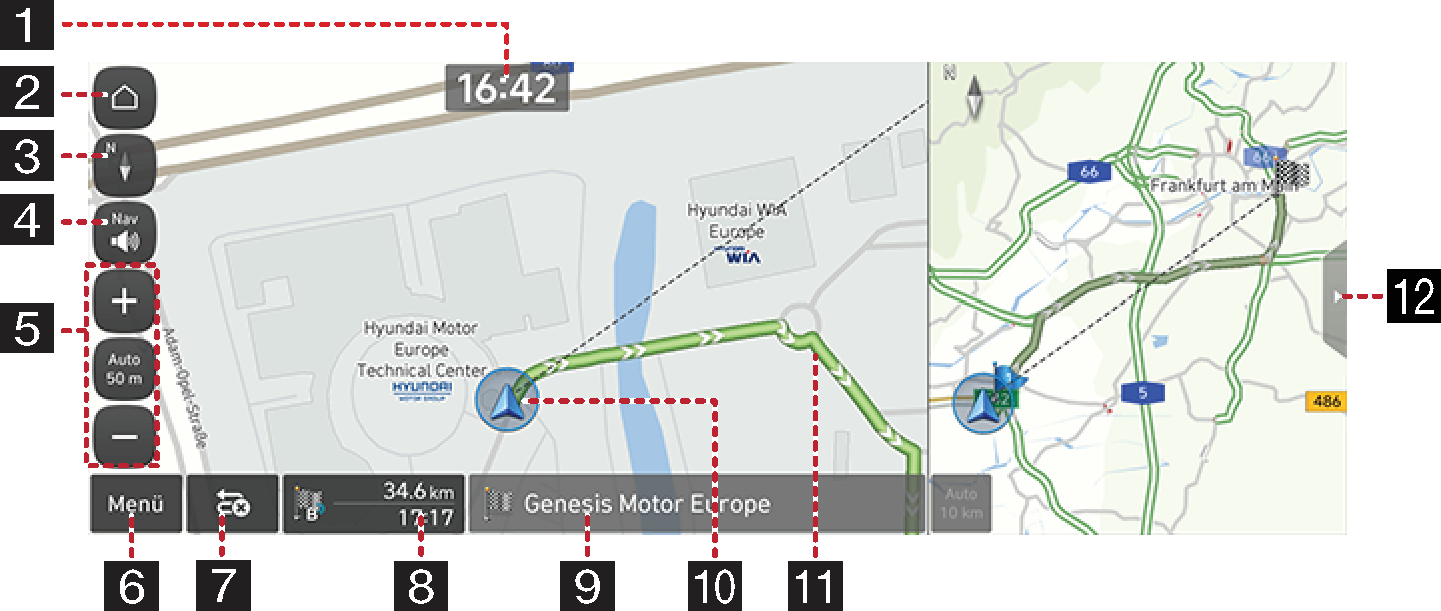Screen dimensions: 1441x611
Task: Tap the Auto 10 km scale button
Action: pos(961,504)
